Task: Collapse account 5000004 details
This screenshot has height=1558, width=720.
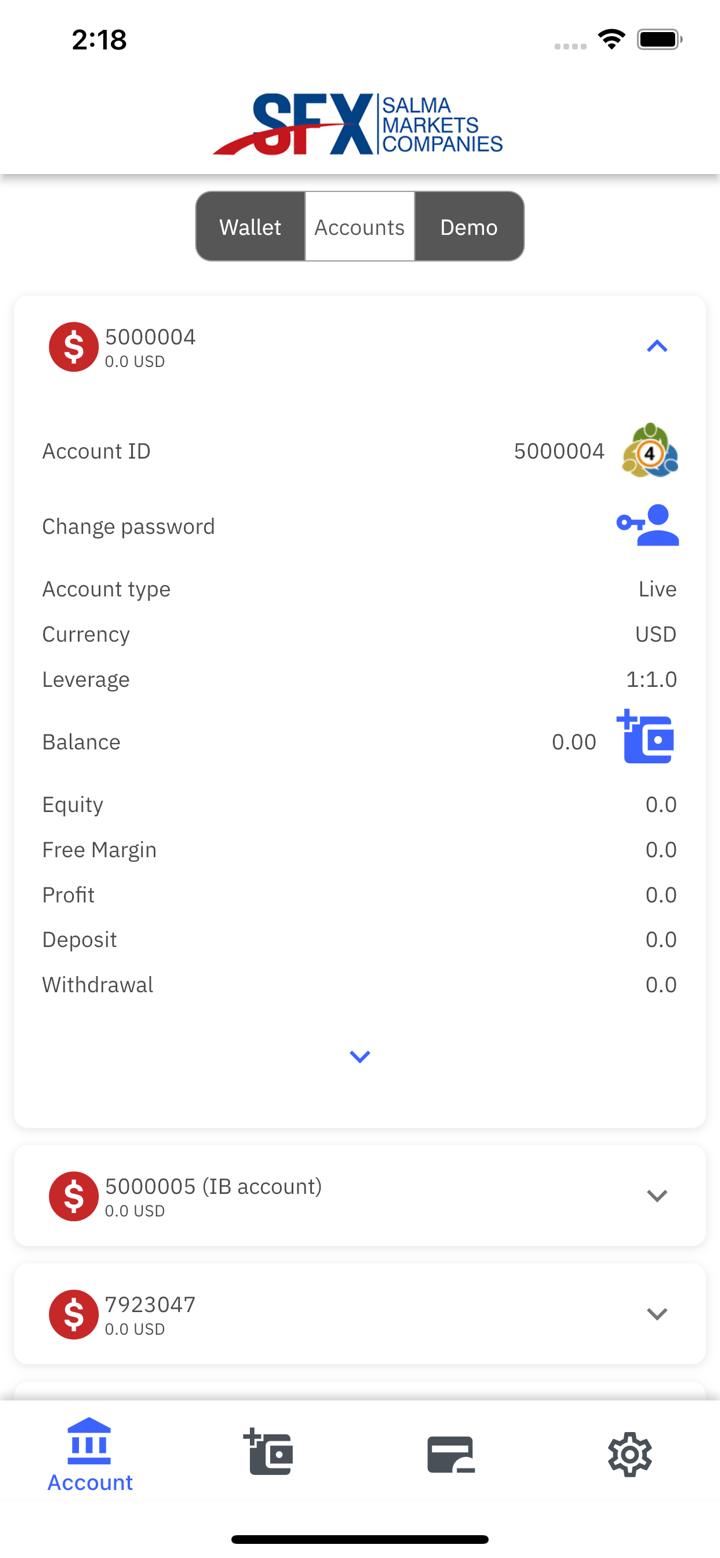Action: [656, 346]
